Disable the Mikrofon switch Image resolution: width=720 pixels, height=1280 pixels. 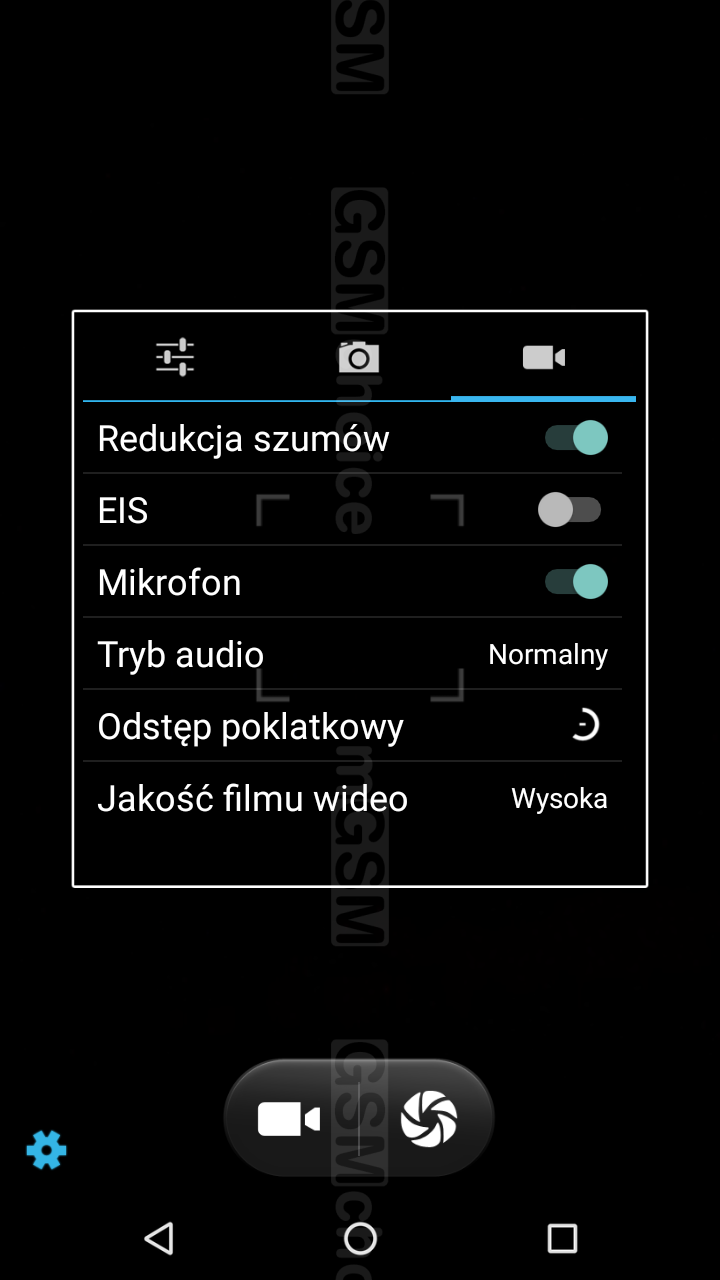coord(576,582)
